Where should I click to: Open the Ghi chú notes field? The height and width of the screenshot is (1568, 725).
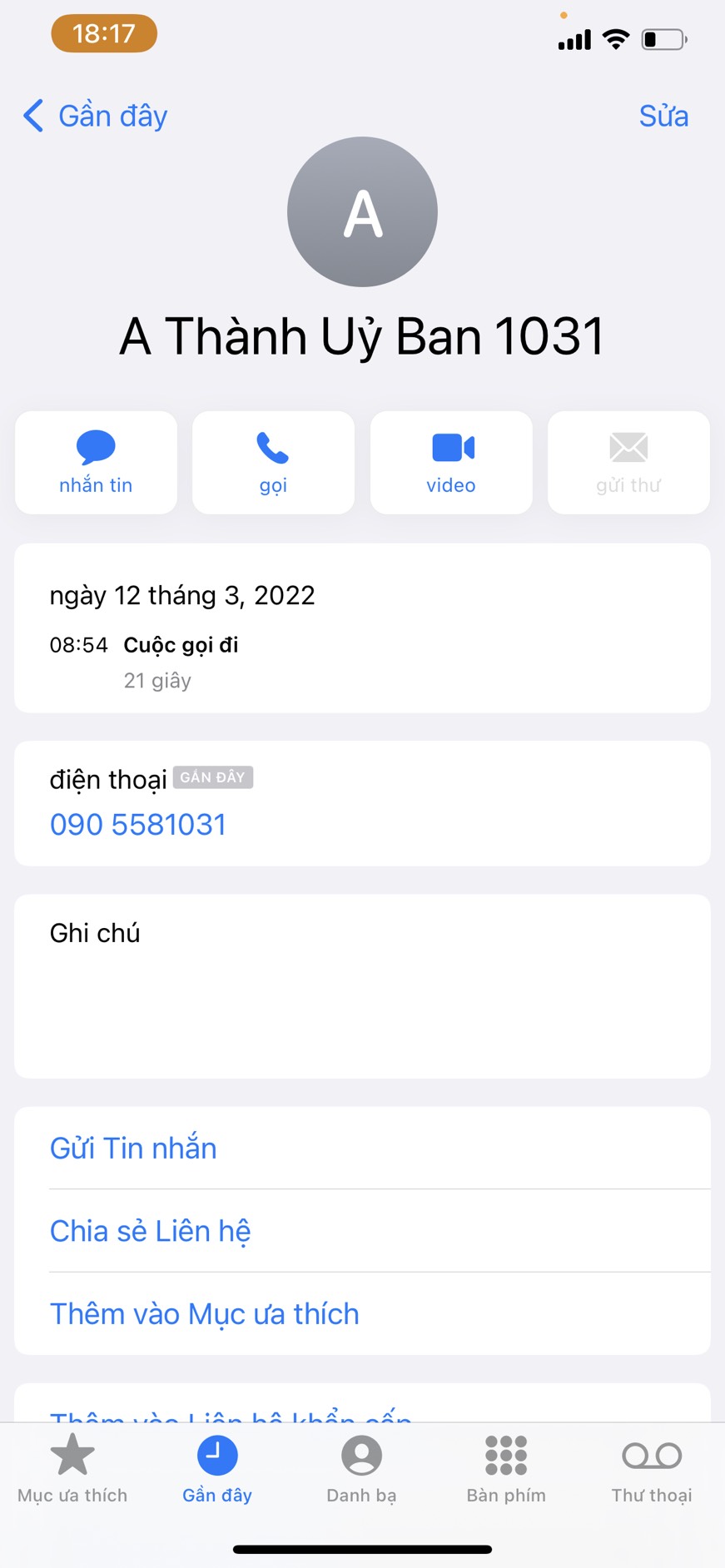(x=362, y=986)
